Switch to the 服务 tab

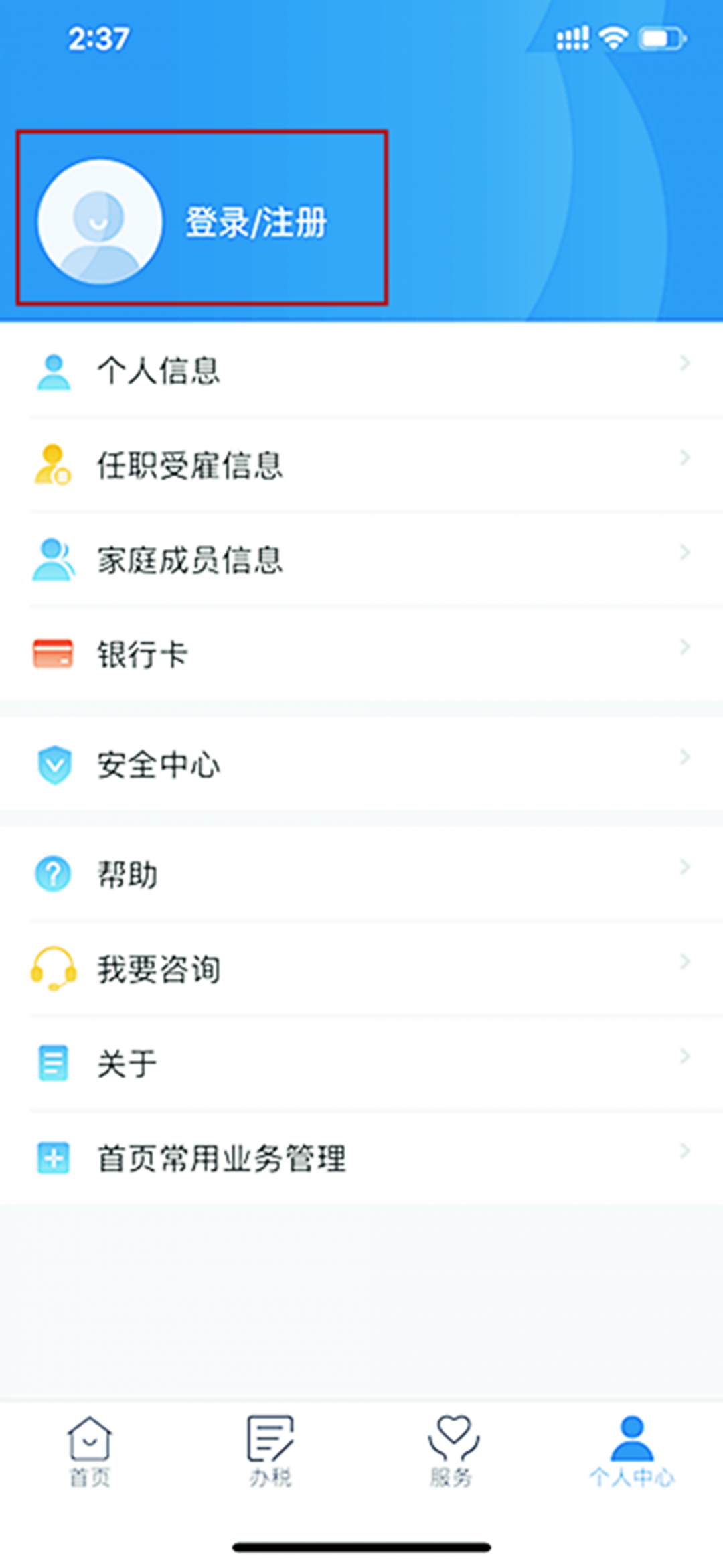tap(452, 1451)
